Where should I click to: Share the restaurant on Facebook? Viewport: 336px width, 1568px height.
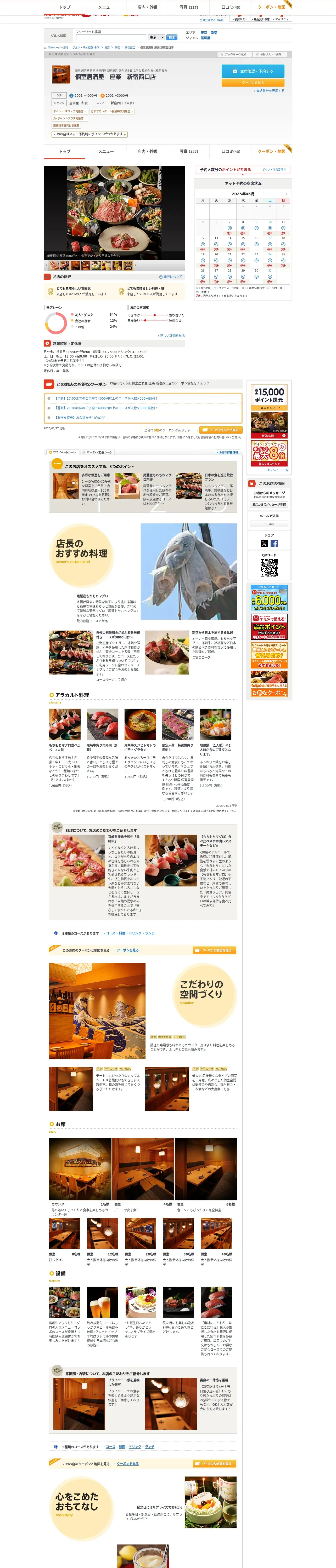275,544
